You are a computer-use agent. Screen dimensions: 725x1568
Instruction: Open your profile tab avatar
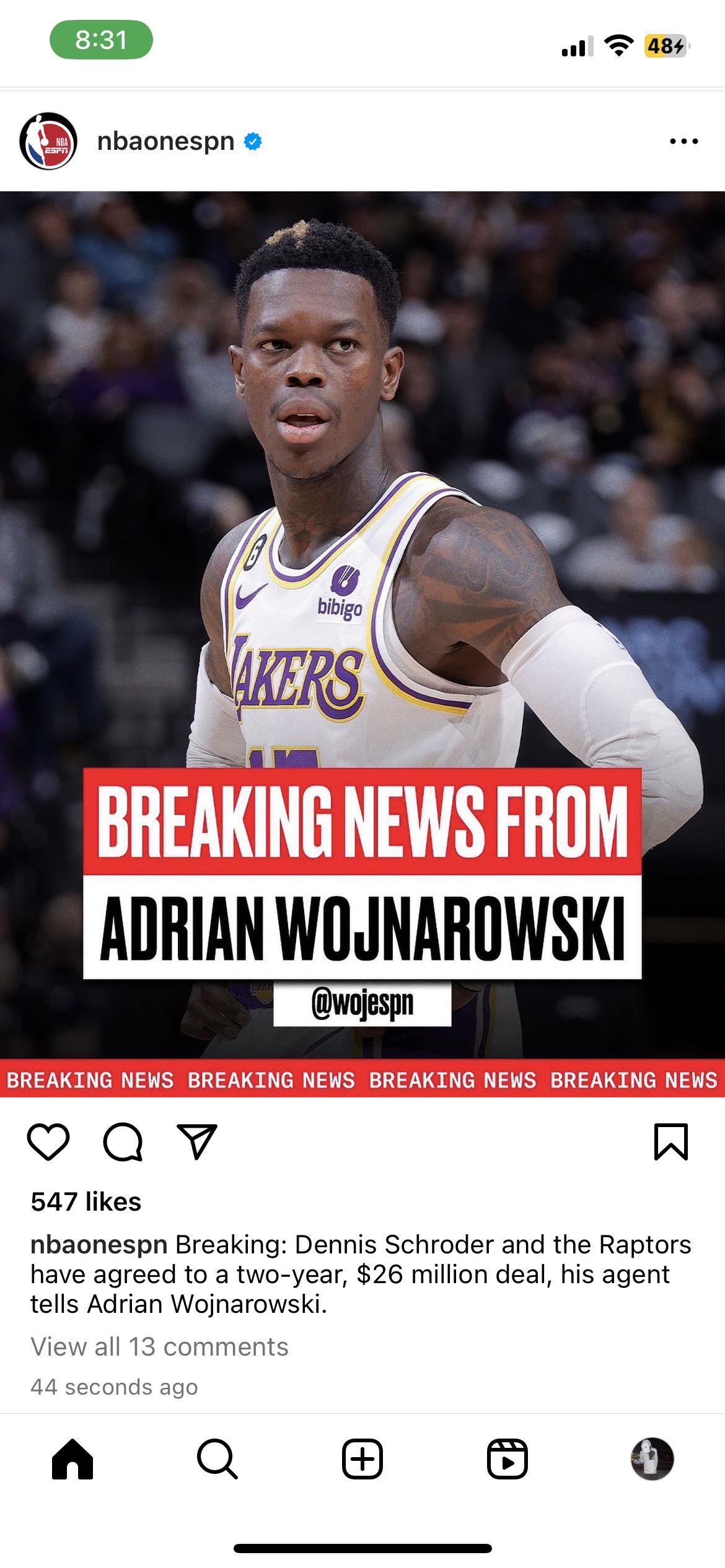[652, 1459]
